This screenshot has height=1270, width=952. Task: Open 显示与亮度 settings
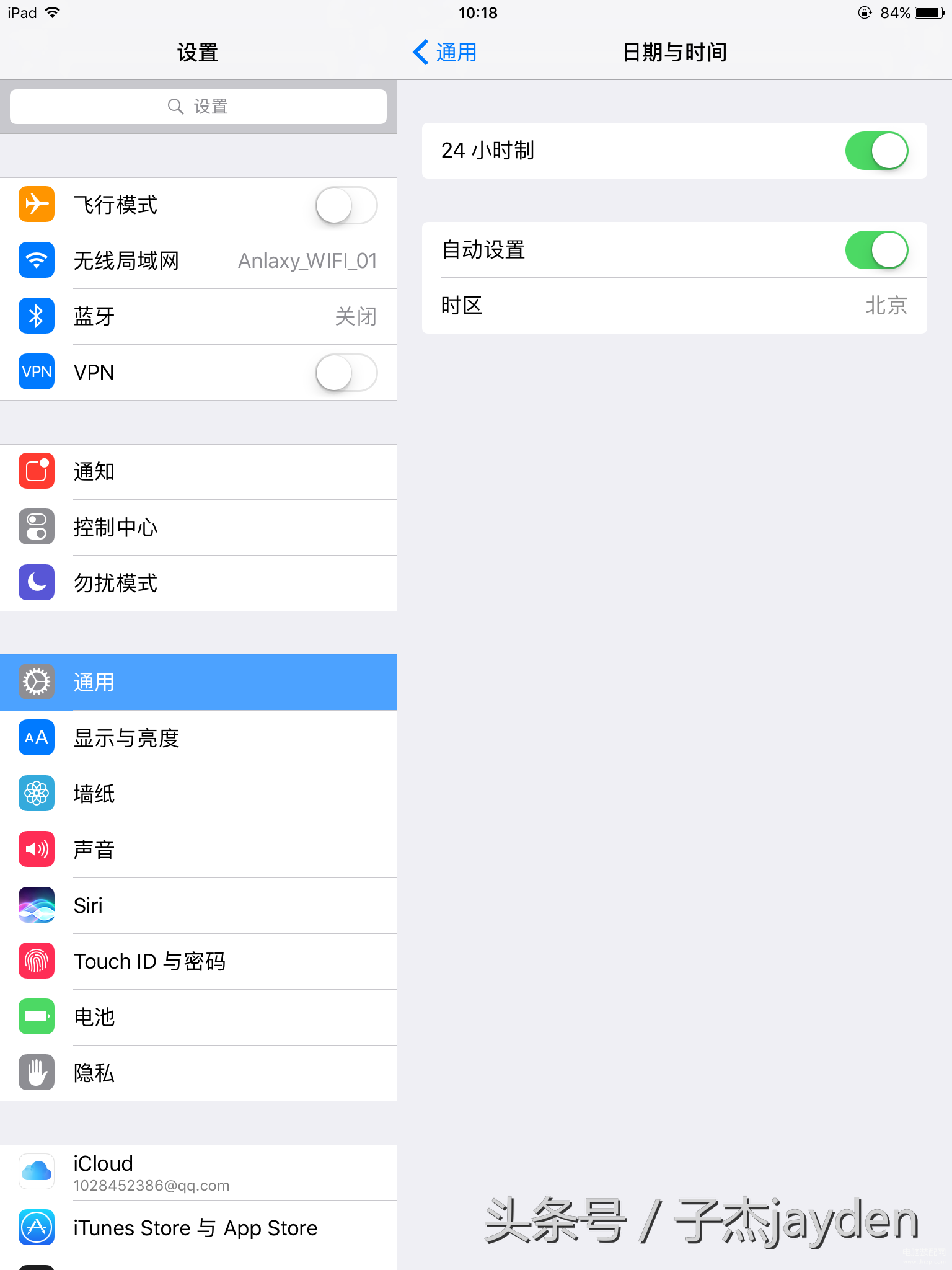[x=198, y=739]
